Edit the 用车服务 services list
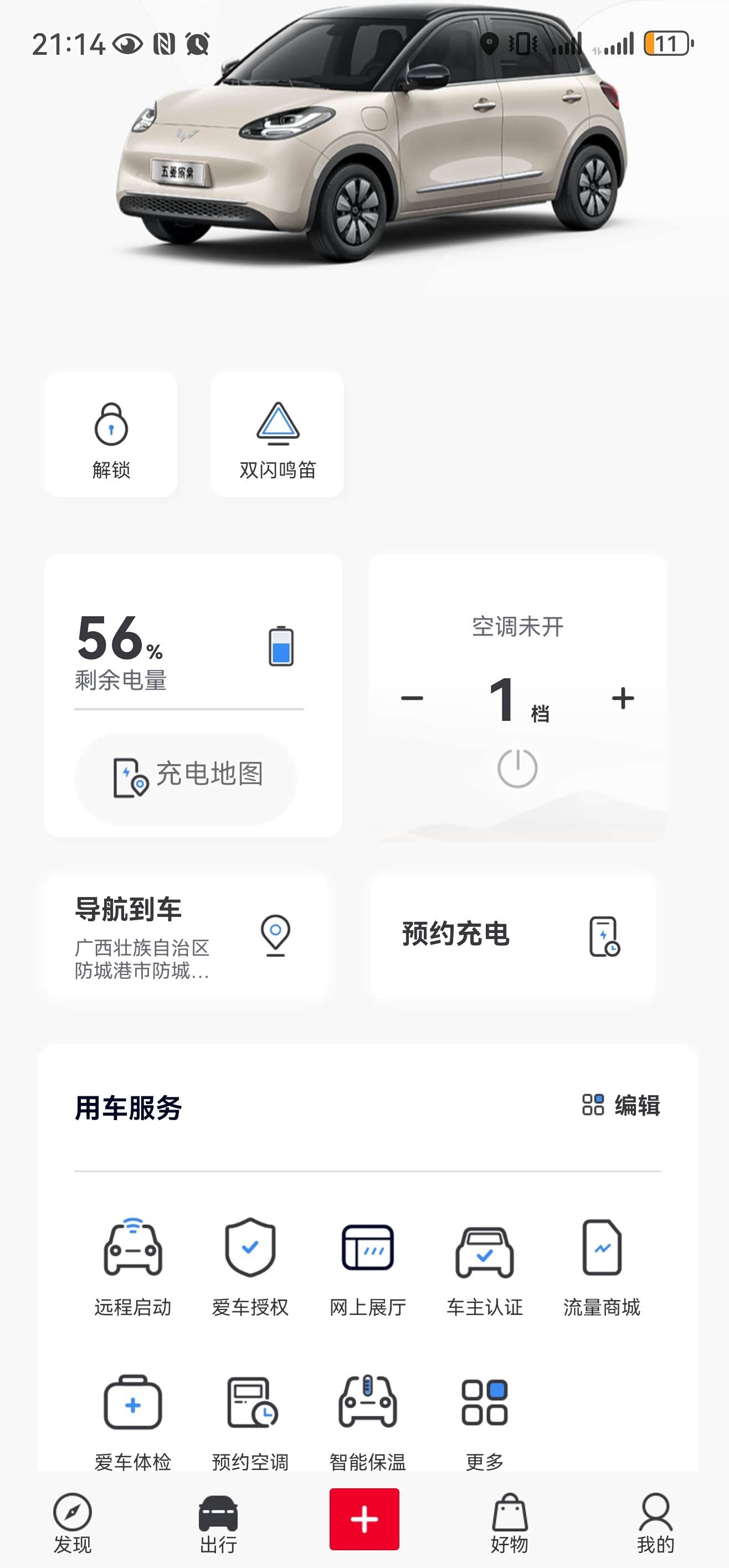 (x=621, y=1105)
